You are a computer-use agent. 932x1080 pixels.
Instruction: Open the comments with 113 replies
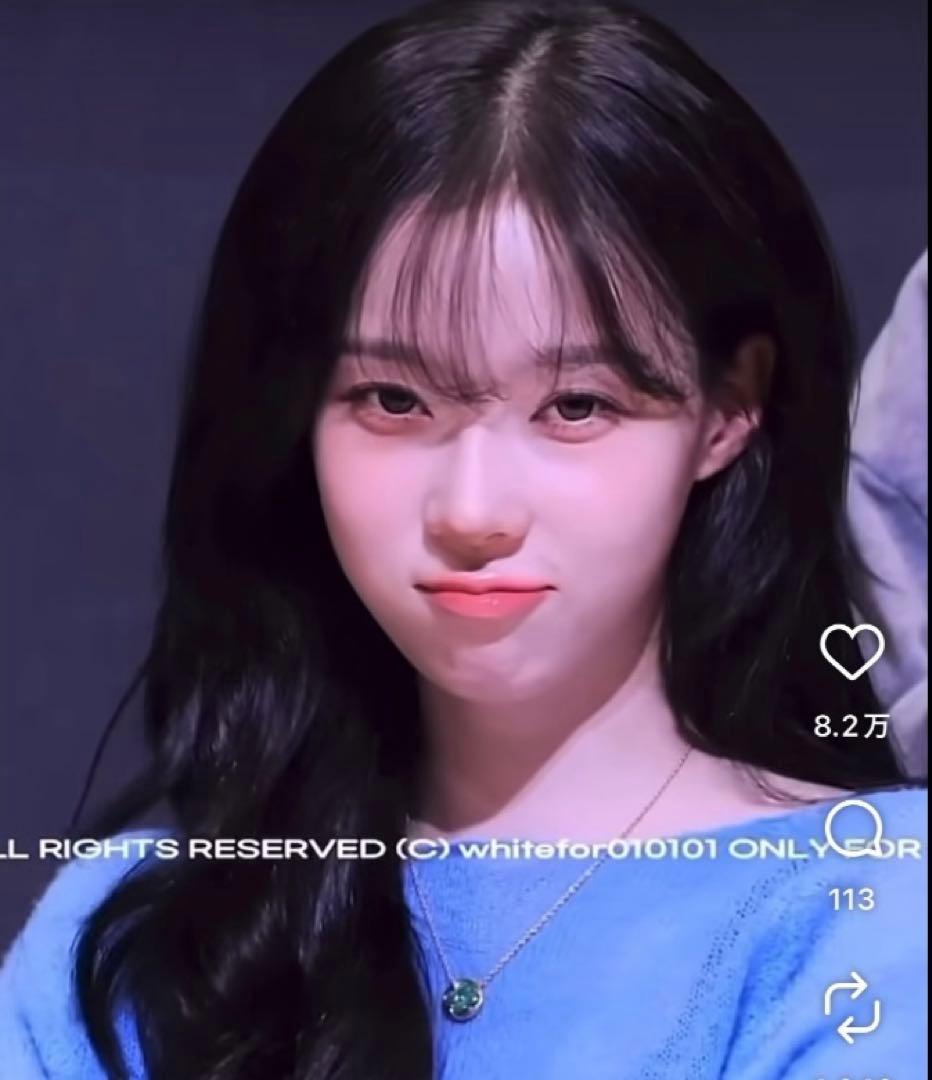(853, 829)
